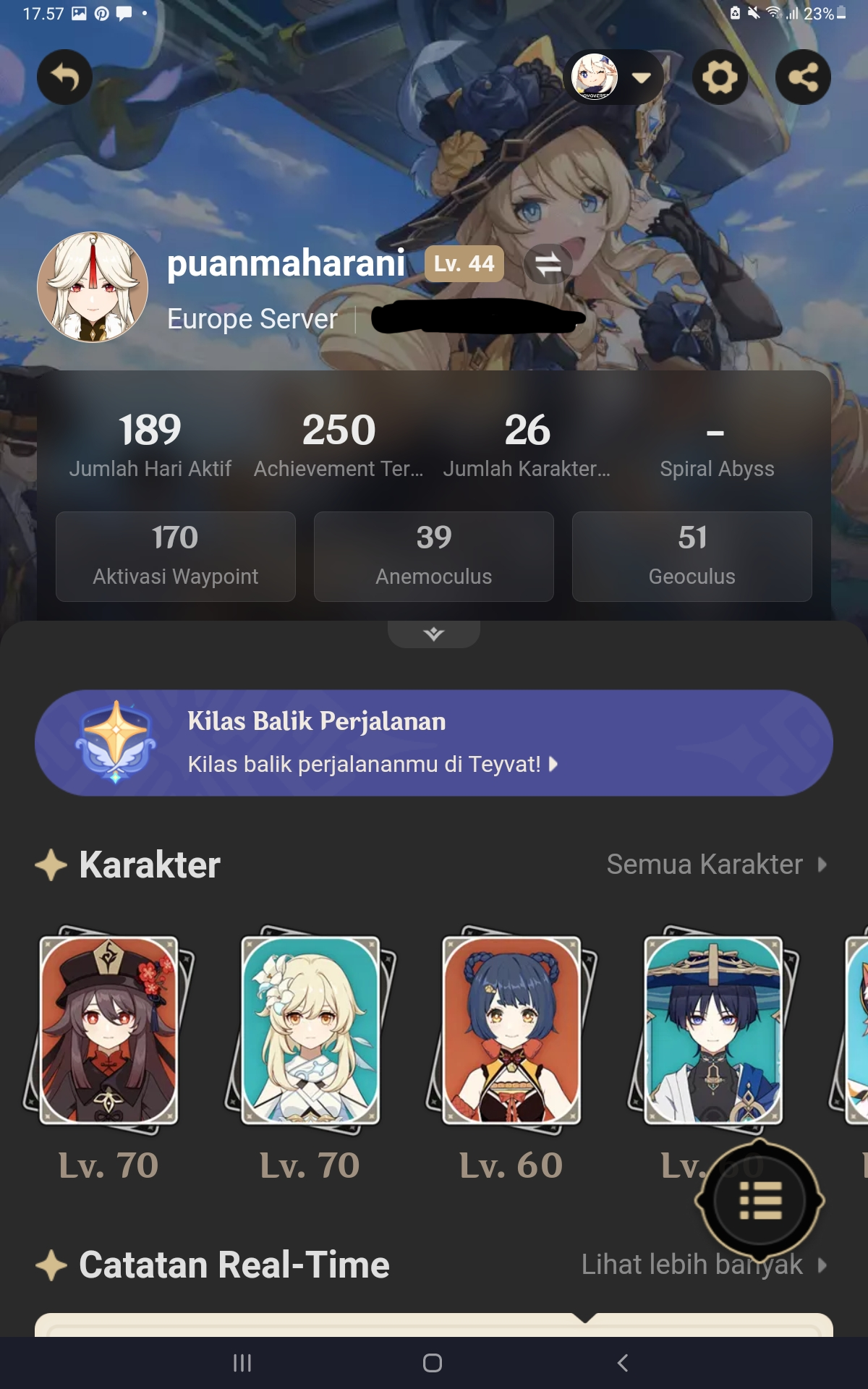Open the Aktivasi Waypoint stat tile

click(x=176, y=556)
